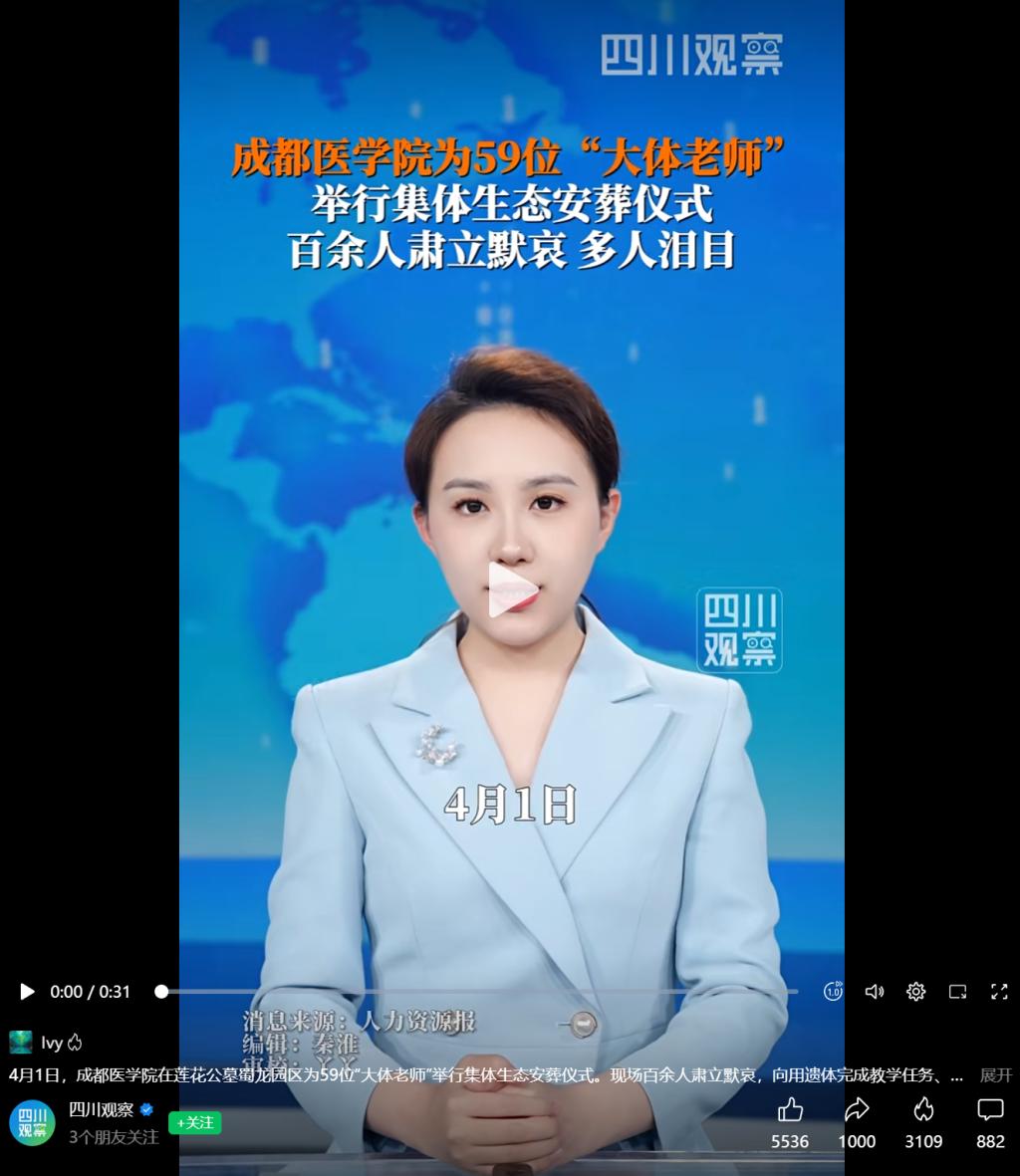Screen dimensions: 1020x1176
Task: Tap the small play icon in control bar
Action: point(27,992)
